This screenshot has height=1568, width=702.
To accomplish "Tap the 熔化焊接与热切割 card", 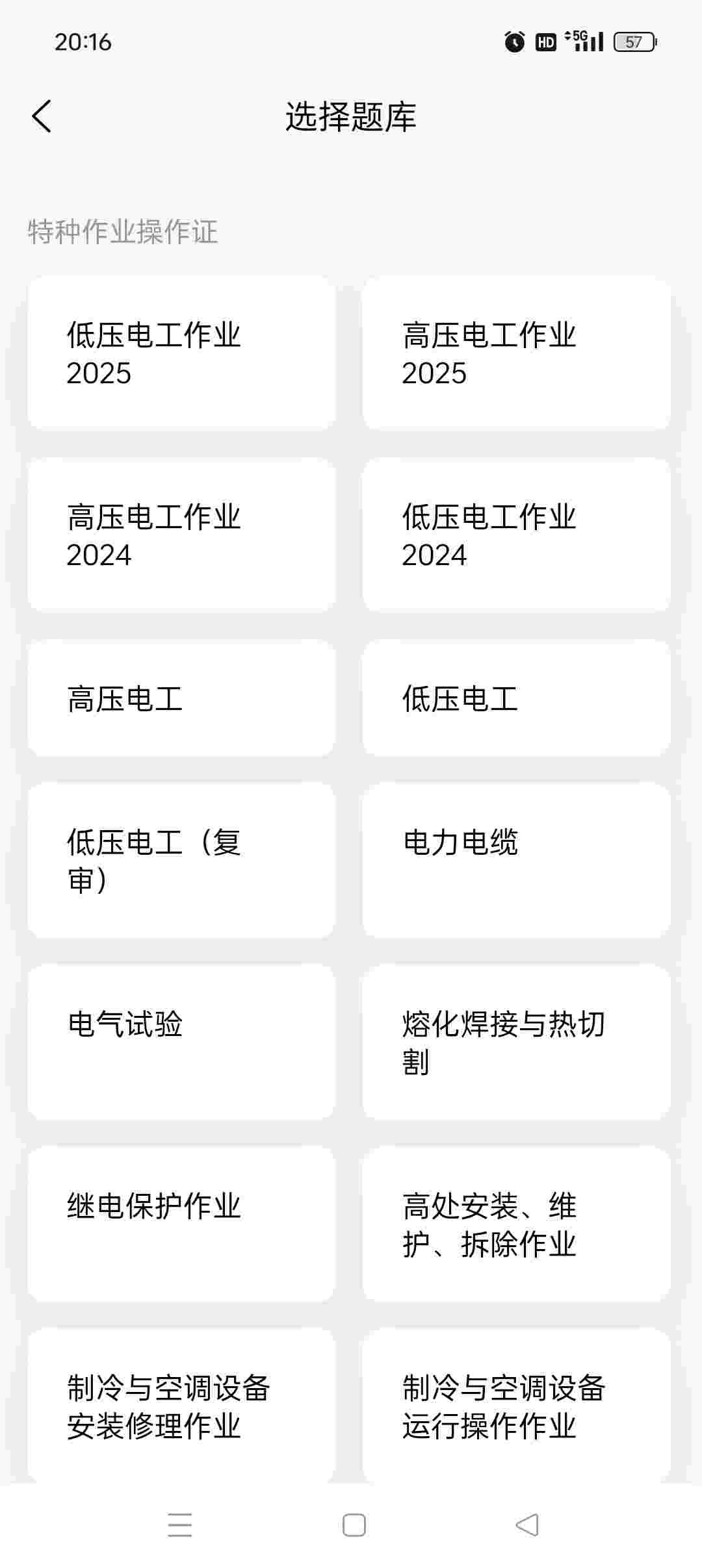I will coord(516,1042).
